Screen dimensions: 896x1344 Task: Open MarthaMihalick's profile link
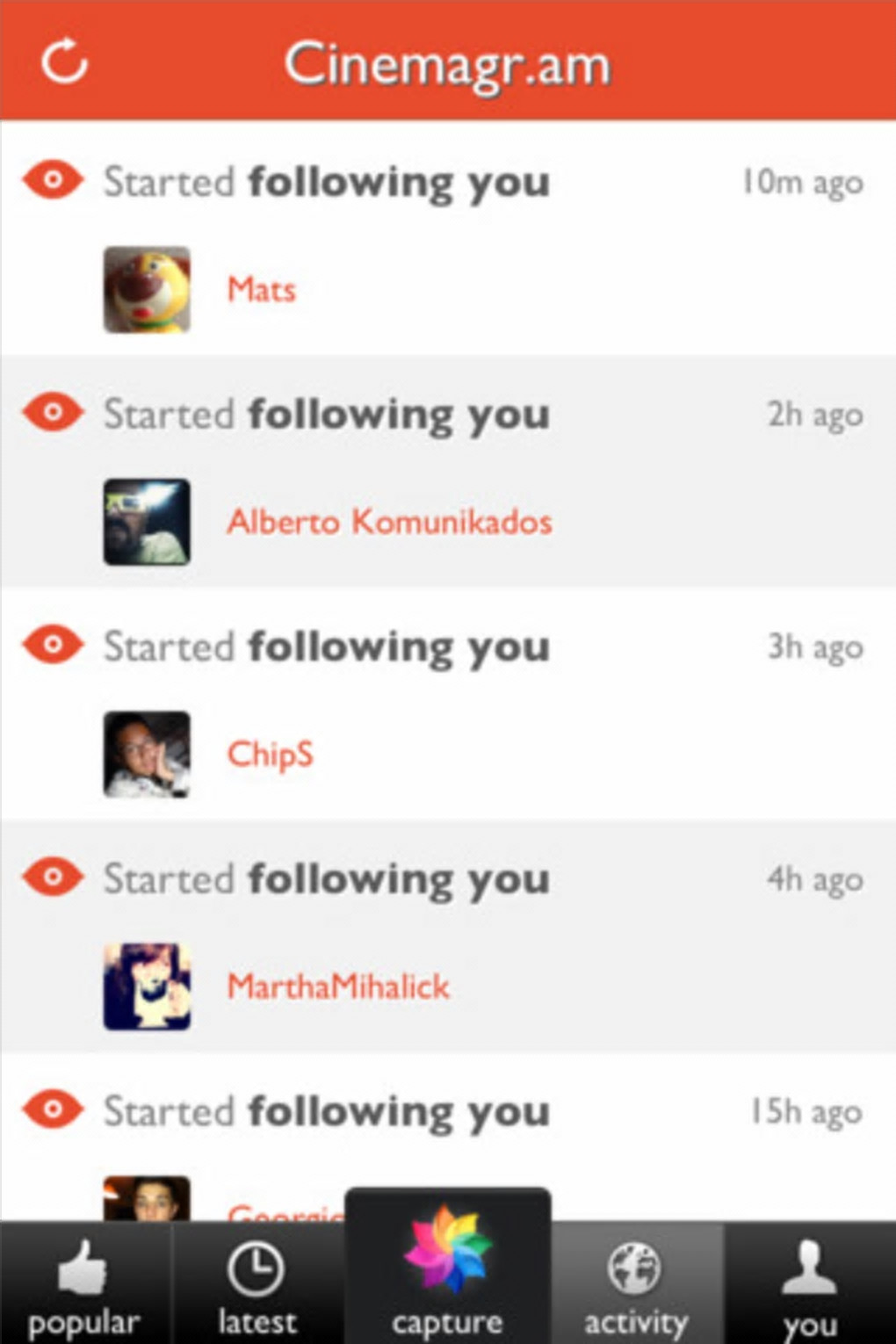point(338,986)
